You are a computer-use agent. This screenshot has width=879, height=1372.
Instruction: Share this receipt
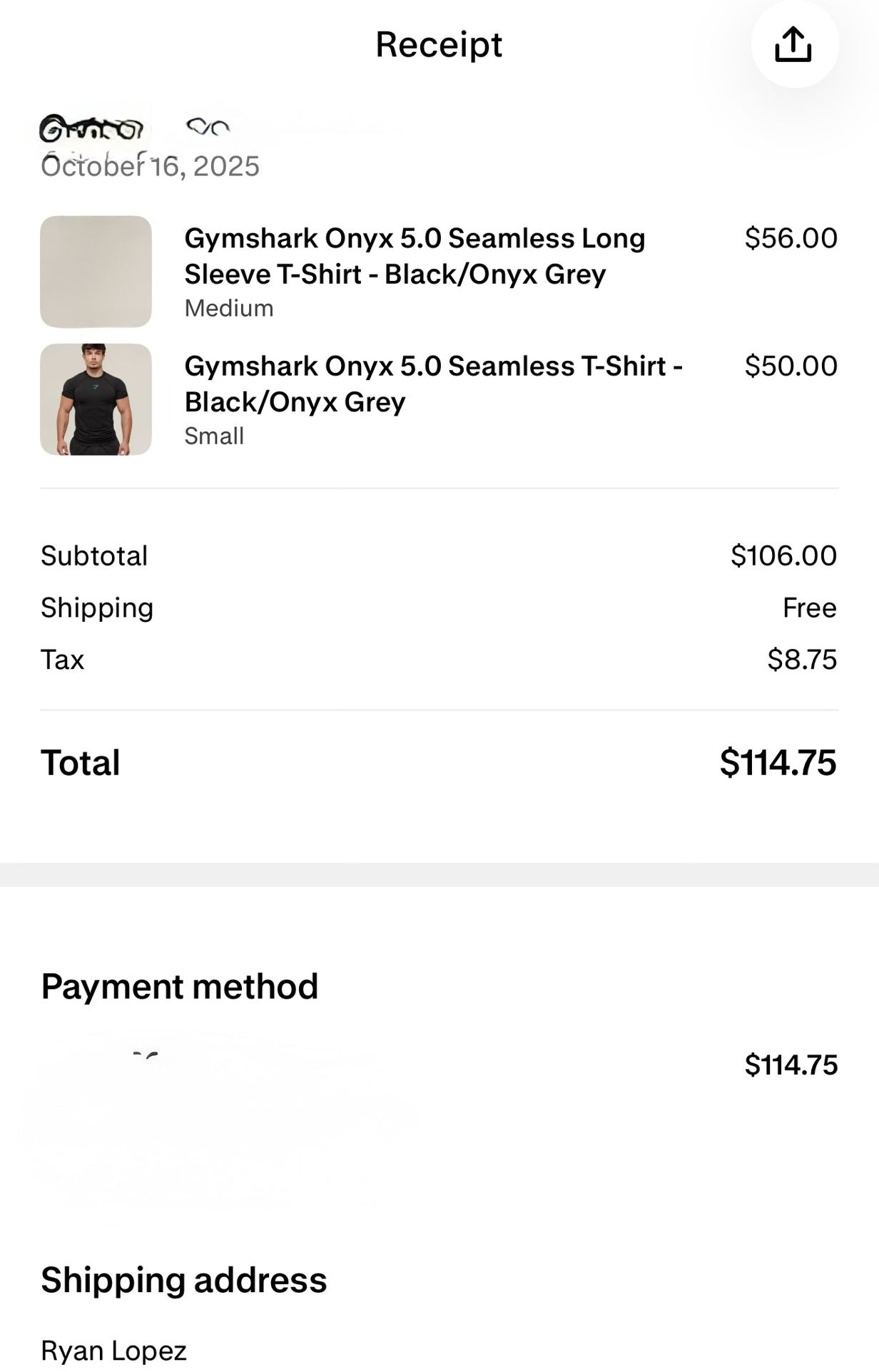tap(793, 44)
